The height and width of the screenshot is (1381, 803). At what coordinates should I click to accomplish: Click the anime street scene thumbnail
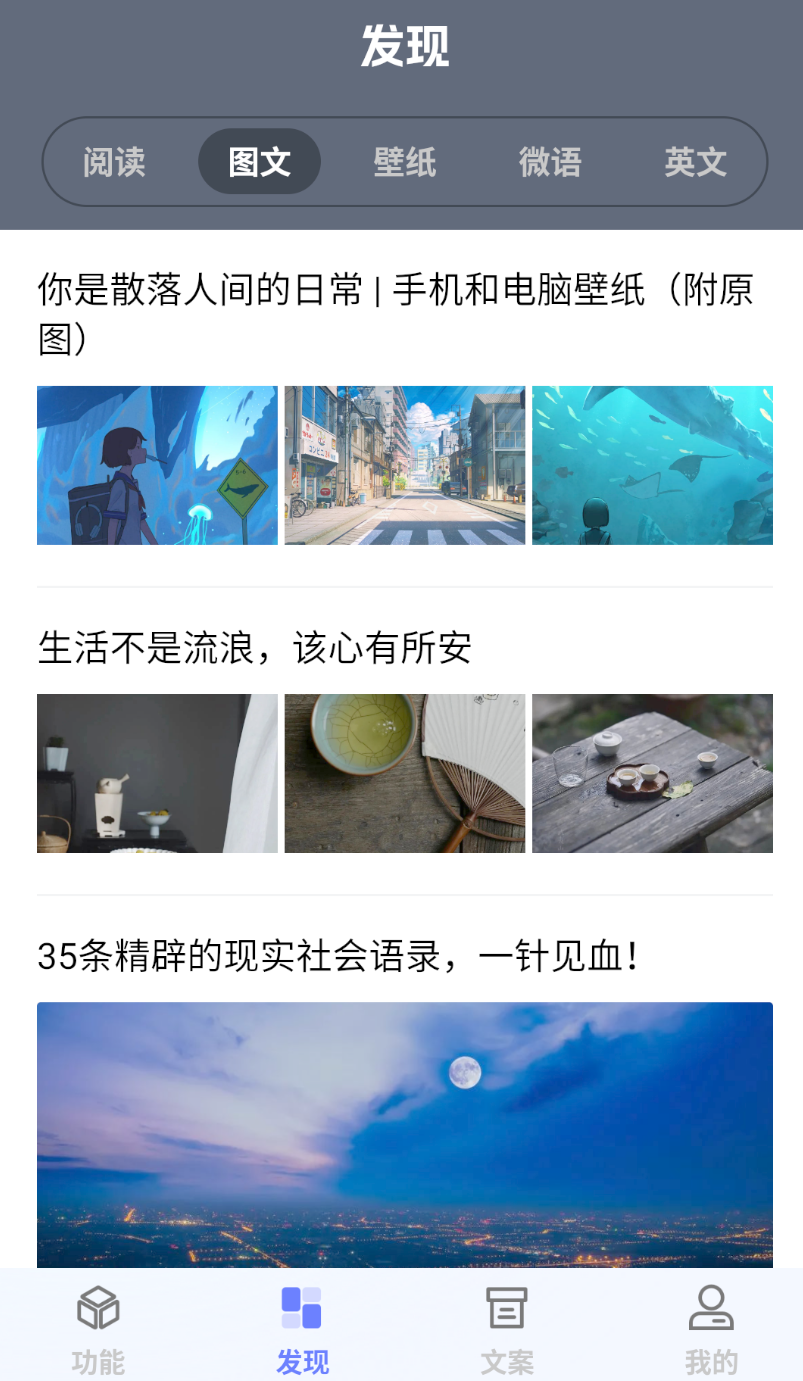tap(404, 464)
